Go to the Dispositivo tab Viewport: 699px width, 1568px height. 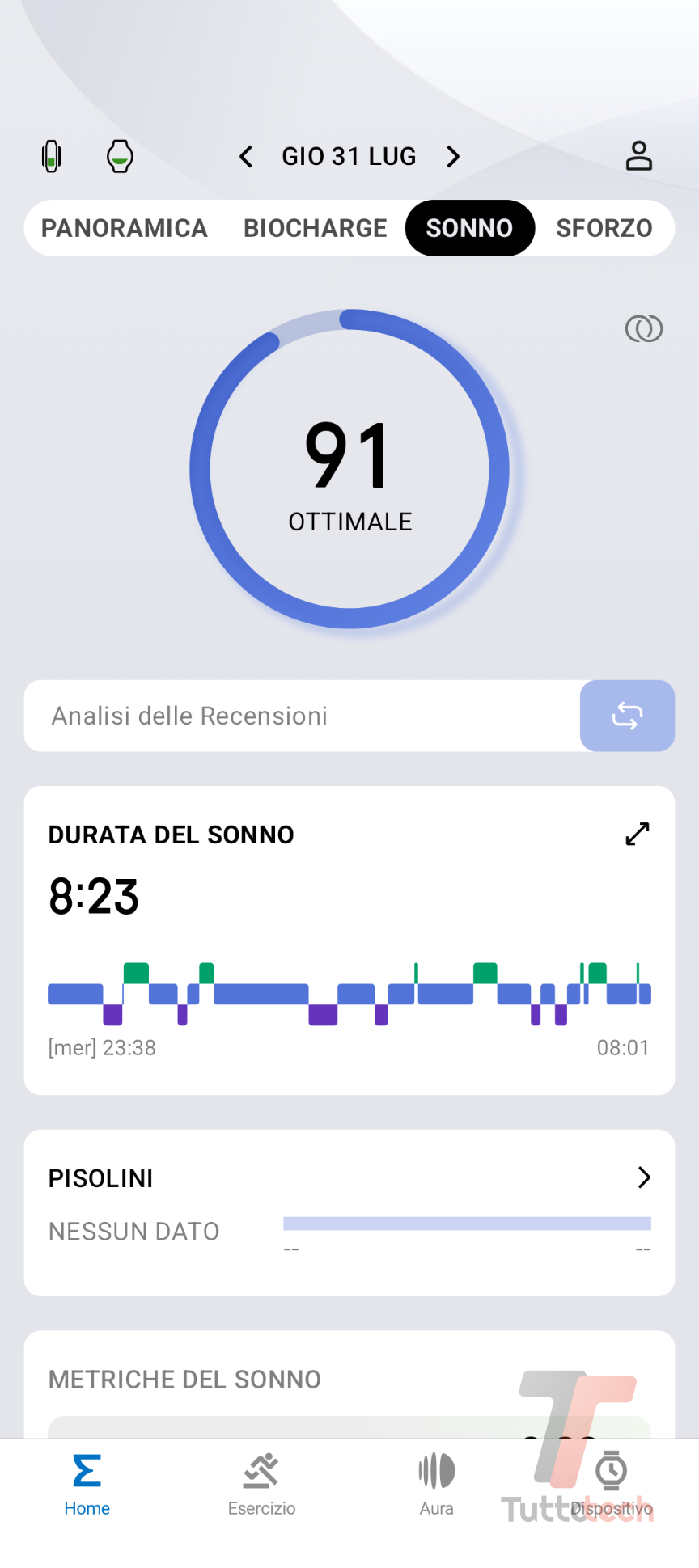612,1484
